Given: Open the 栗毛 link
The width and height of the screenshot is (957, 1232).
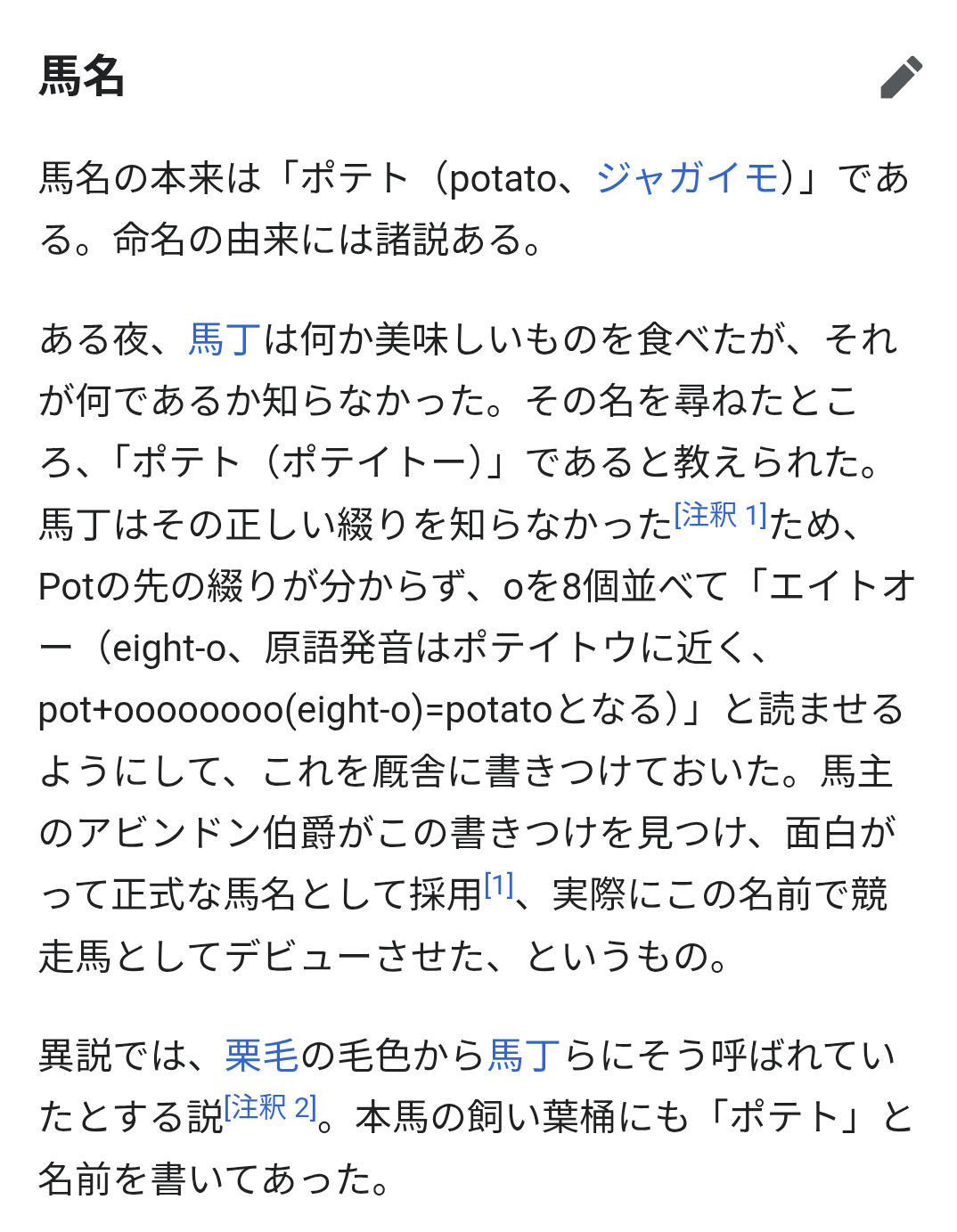Looking at the screenshot, I should 262,1056.
